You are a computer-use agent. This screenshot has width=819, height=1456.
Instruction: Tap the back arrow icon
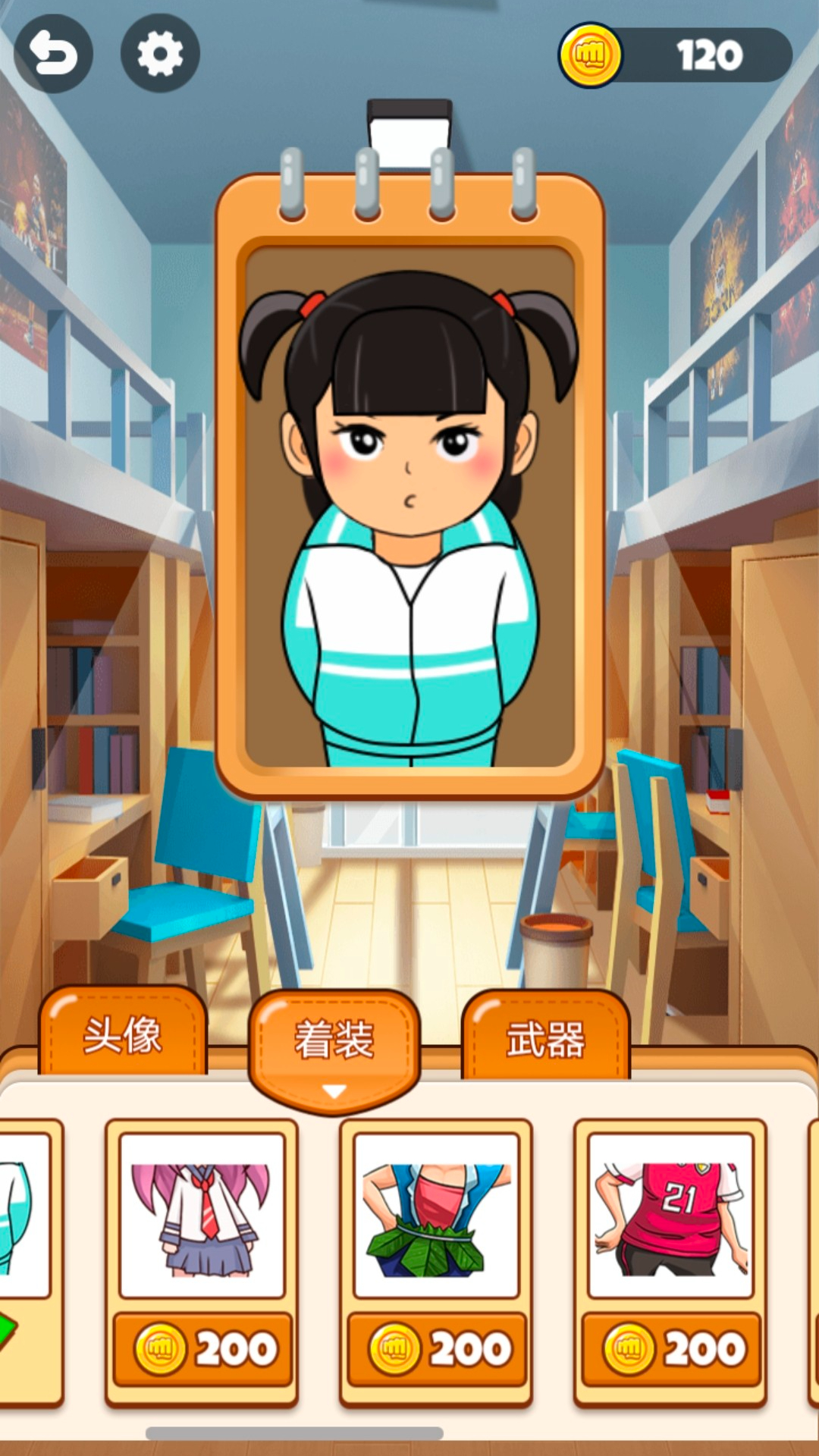click(53, 54)
